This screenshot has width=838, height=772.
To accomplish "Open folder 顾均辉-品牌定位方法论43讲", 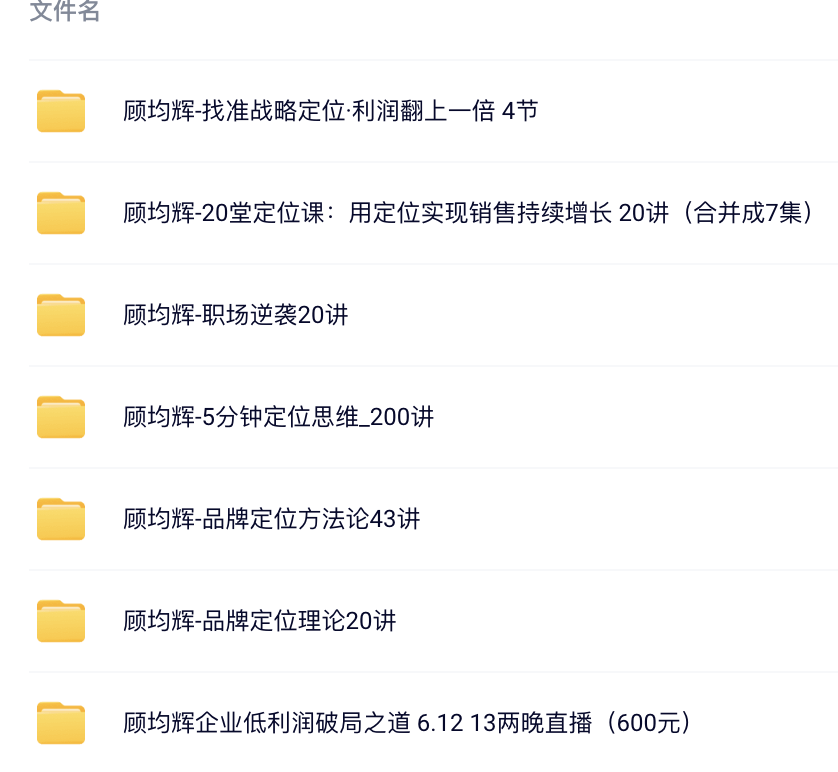I will (x=272, y=518).
